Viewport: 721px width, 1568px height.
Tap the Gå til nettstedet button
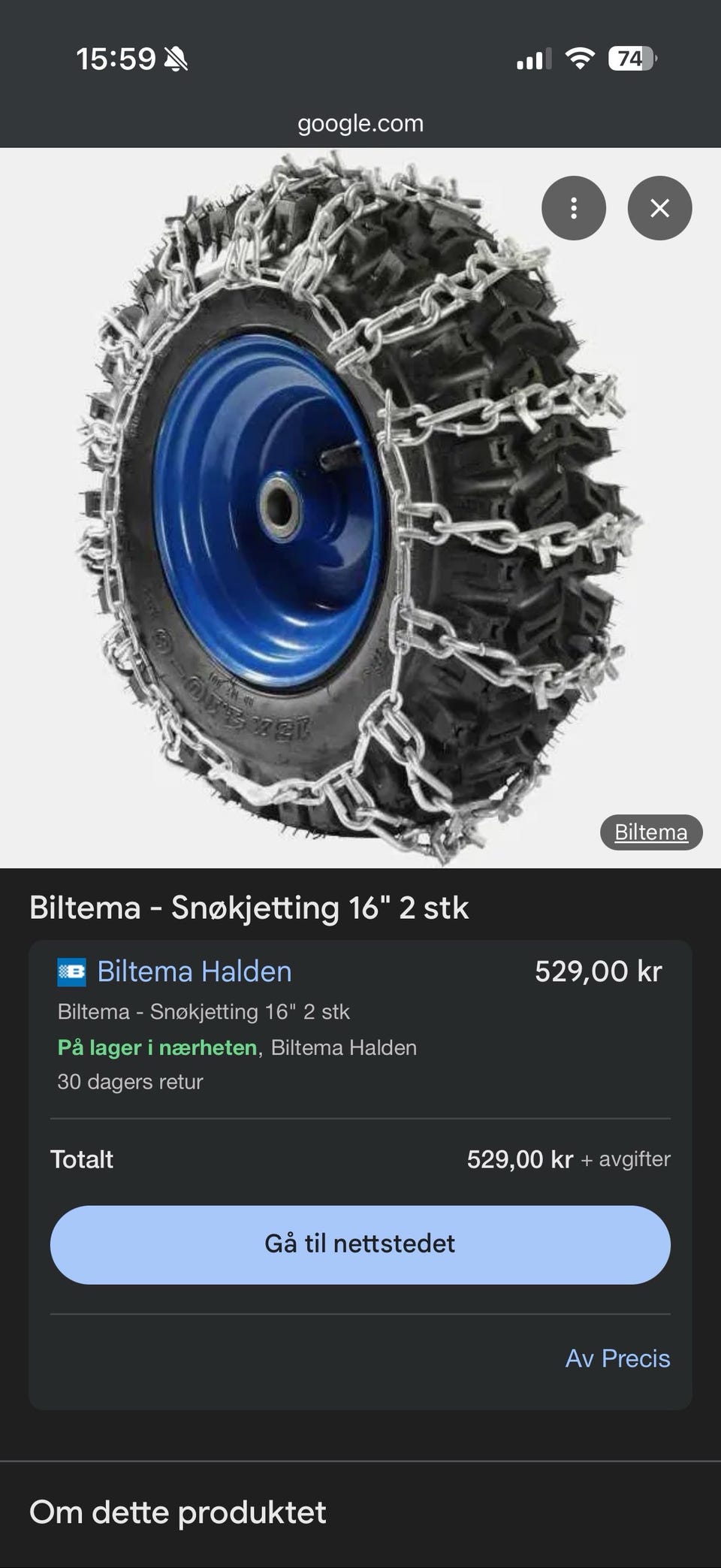click(360, 1244)
